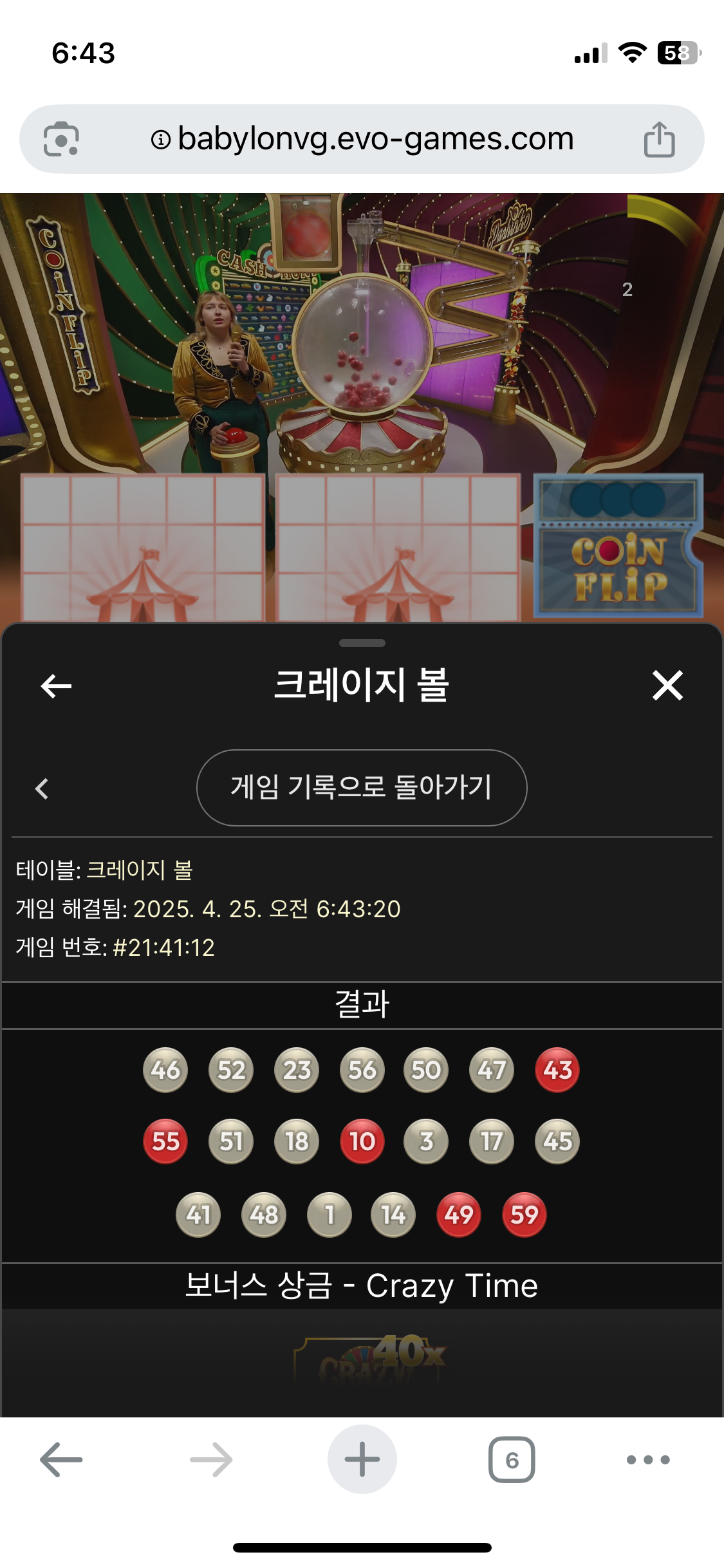Tap the panel's top drag handle
Image resolution: width=724 pixels, height=1568 pixels.
click(362, 643)
